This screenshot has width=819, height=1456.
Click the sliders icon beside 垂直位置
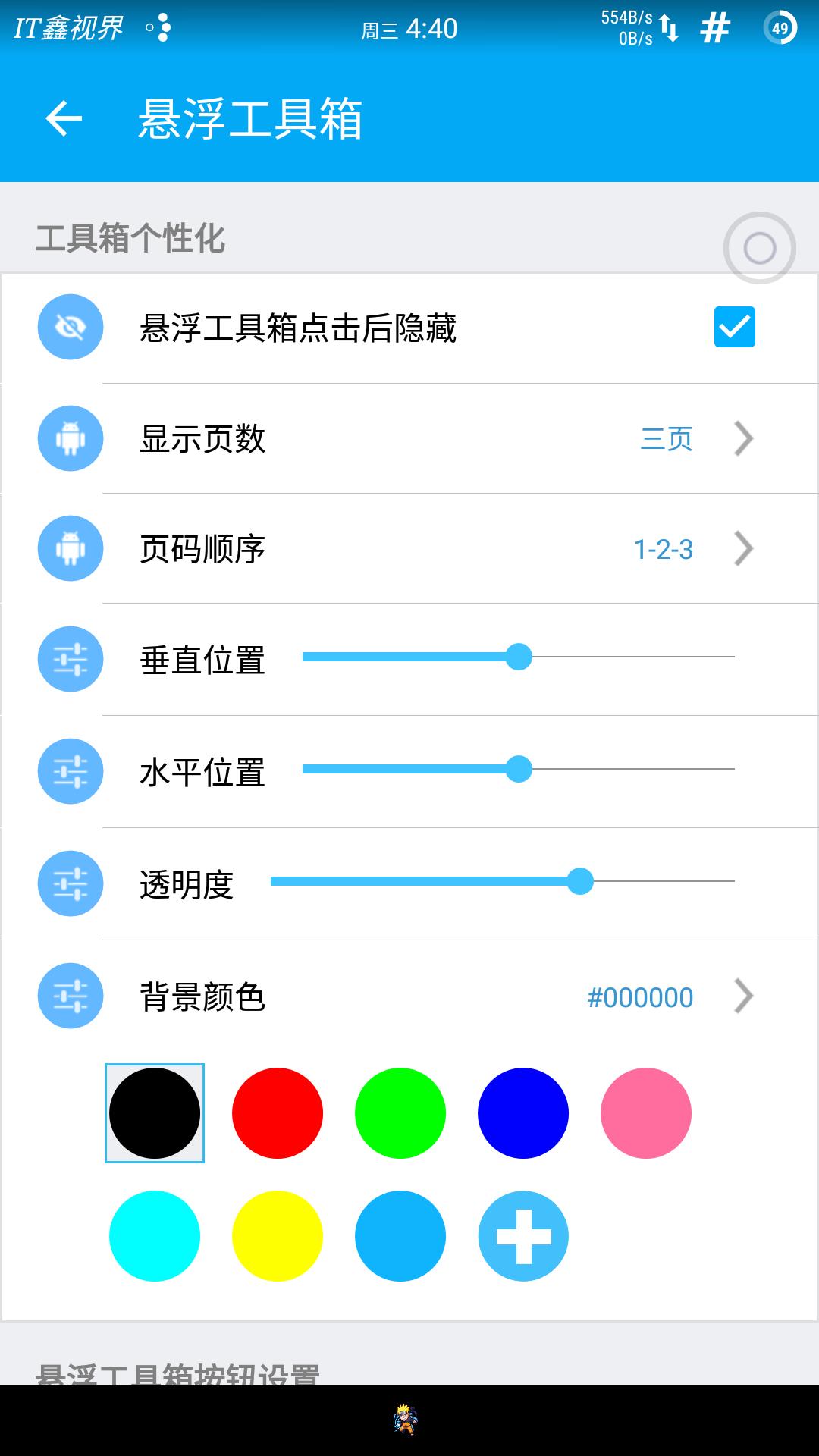point(70,659)
